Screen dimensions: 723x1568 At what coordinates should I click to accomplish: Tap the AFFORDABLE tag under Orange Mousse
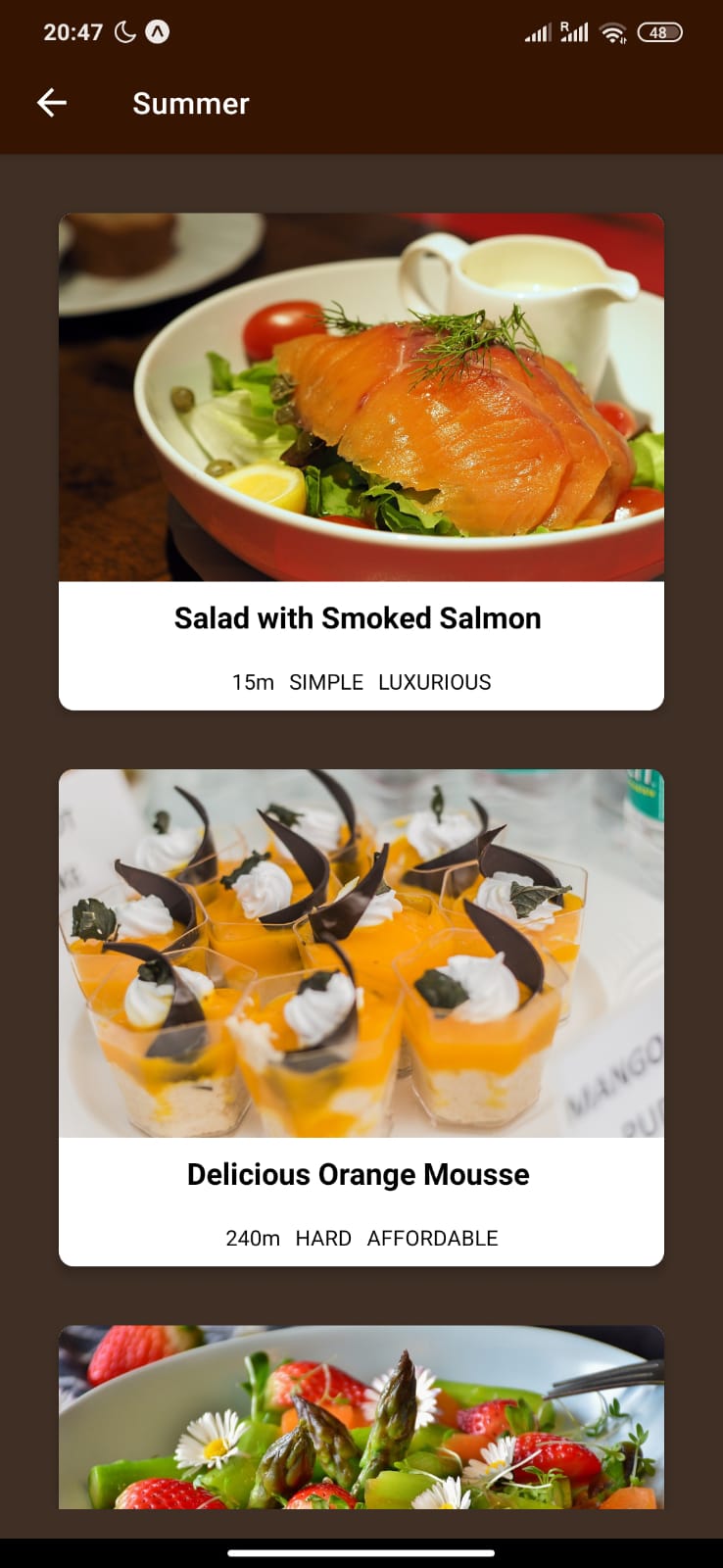tap(433, 1238)
